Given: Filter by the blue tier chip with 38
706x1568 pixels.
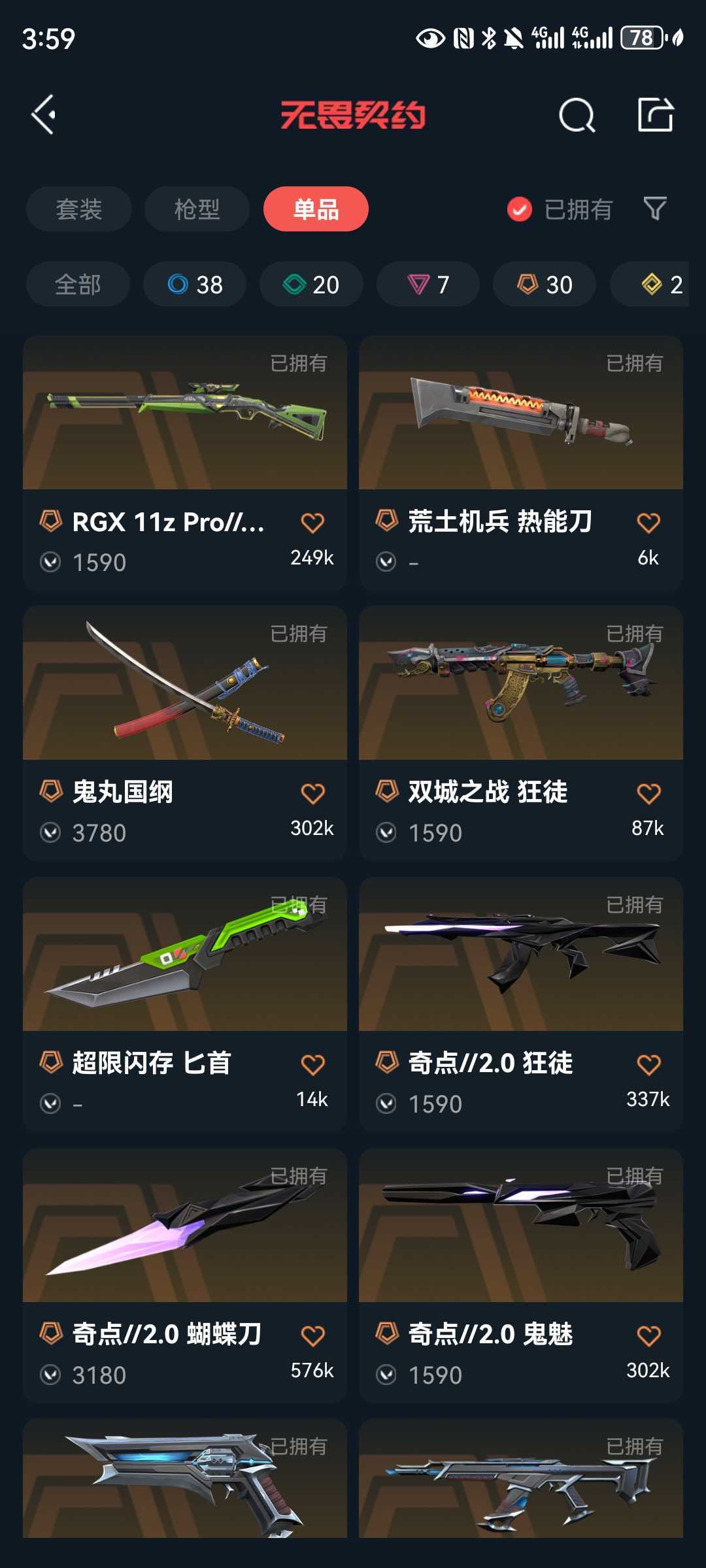Looking at the screenshot, I should (x=195, y=284).
